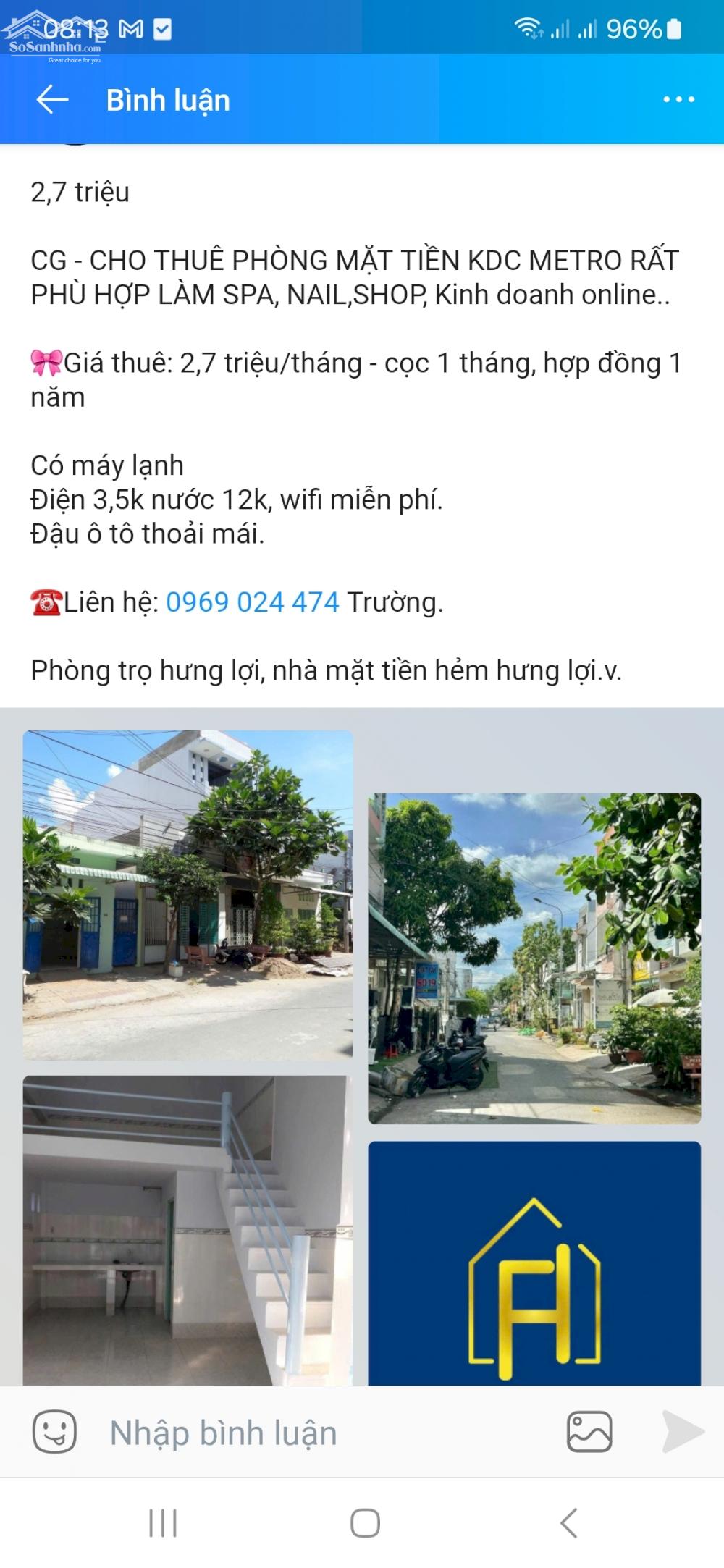Screen dimensions: 724x1568
Task: Open the three-dot overflow menu
Action: click(x=678, y=100)
